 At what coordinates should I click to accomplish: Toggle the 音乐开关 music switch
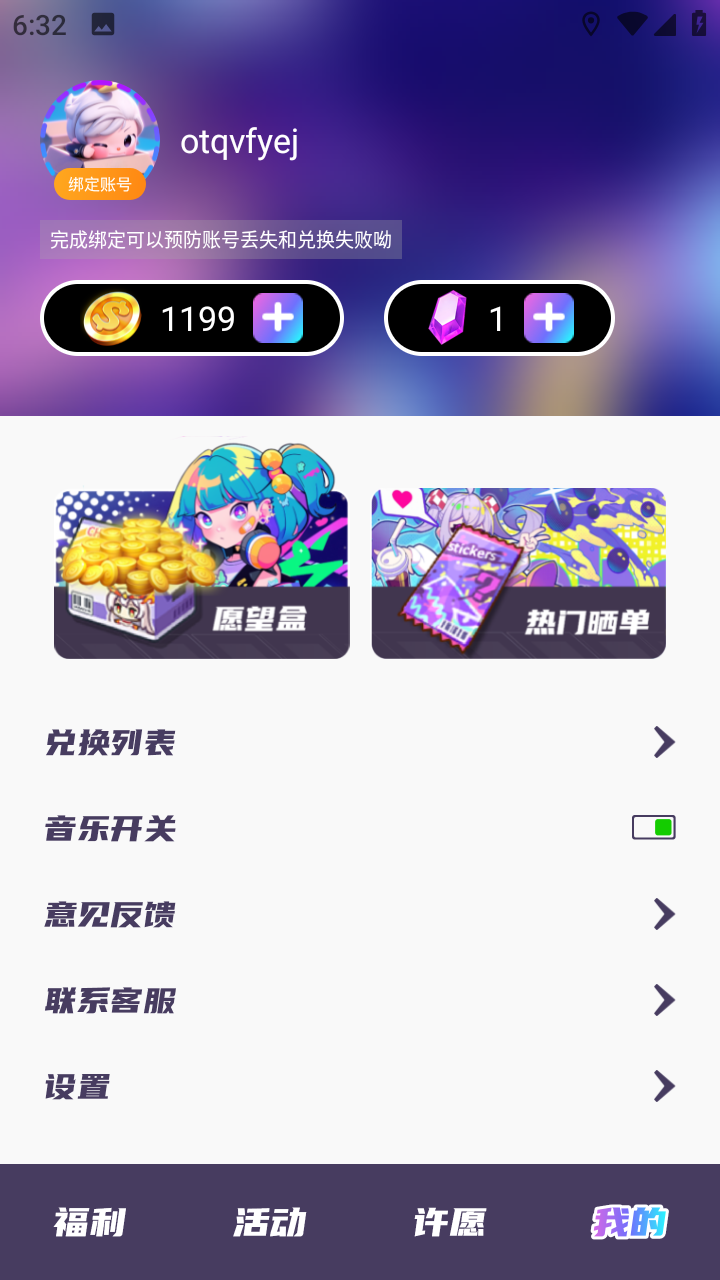pos(653,828)
